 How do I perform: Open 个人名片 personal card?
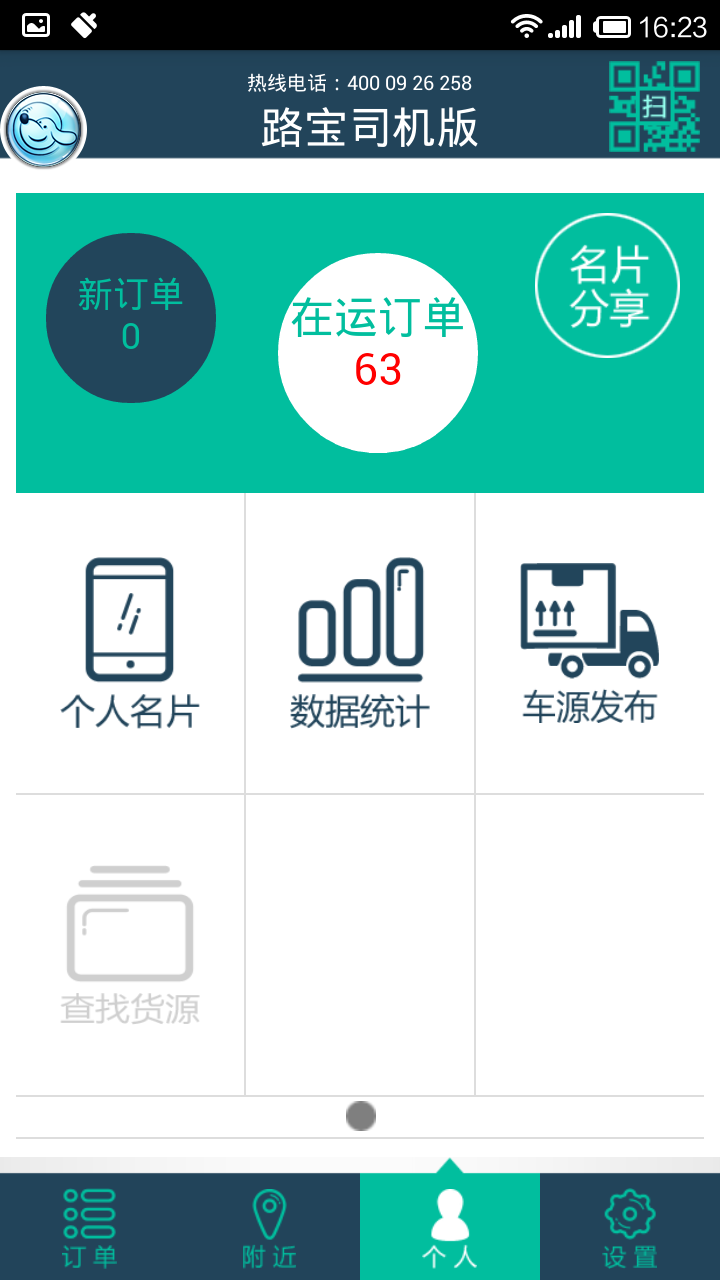point(130,644)
